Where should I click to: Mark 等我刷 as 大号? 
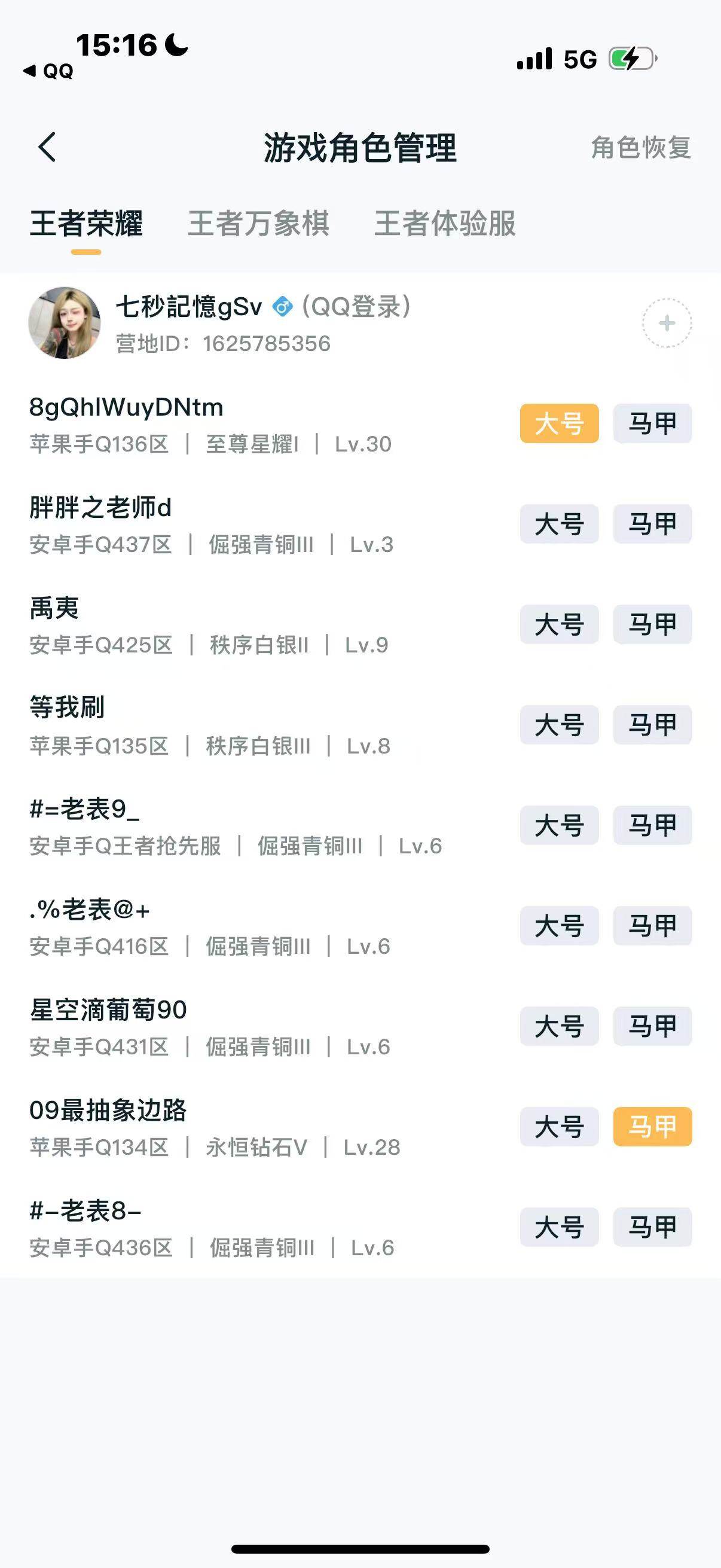558,725
